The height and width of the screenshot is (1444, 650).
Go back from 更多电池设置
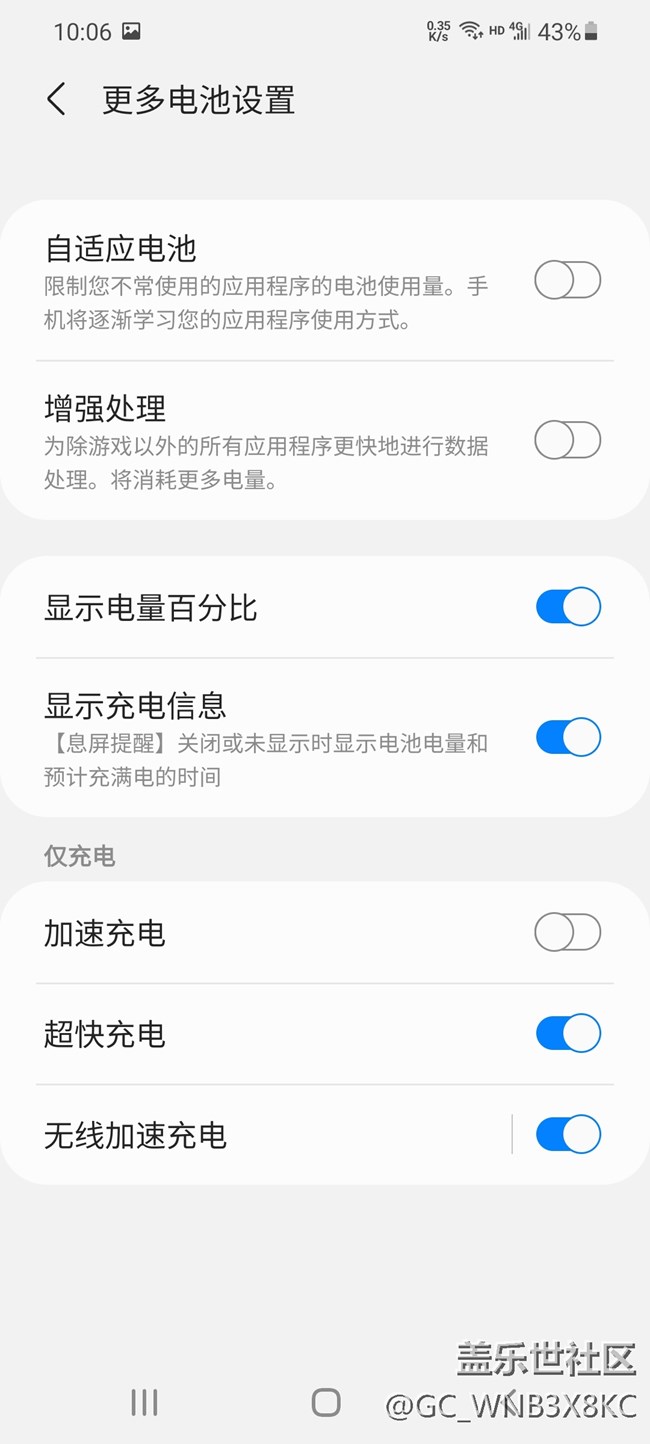pos(57,100)
